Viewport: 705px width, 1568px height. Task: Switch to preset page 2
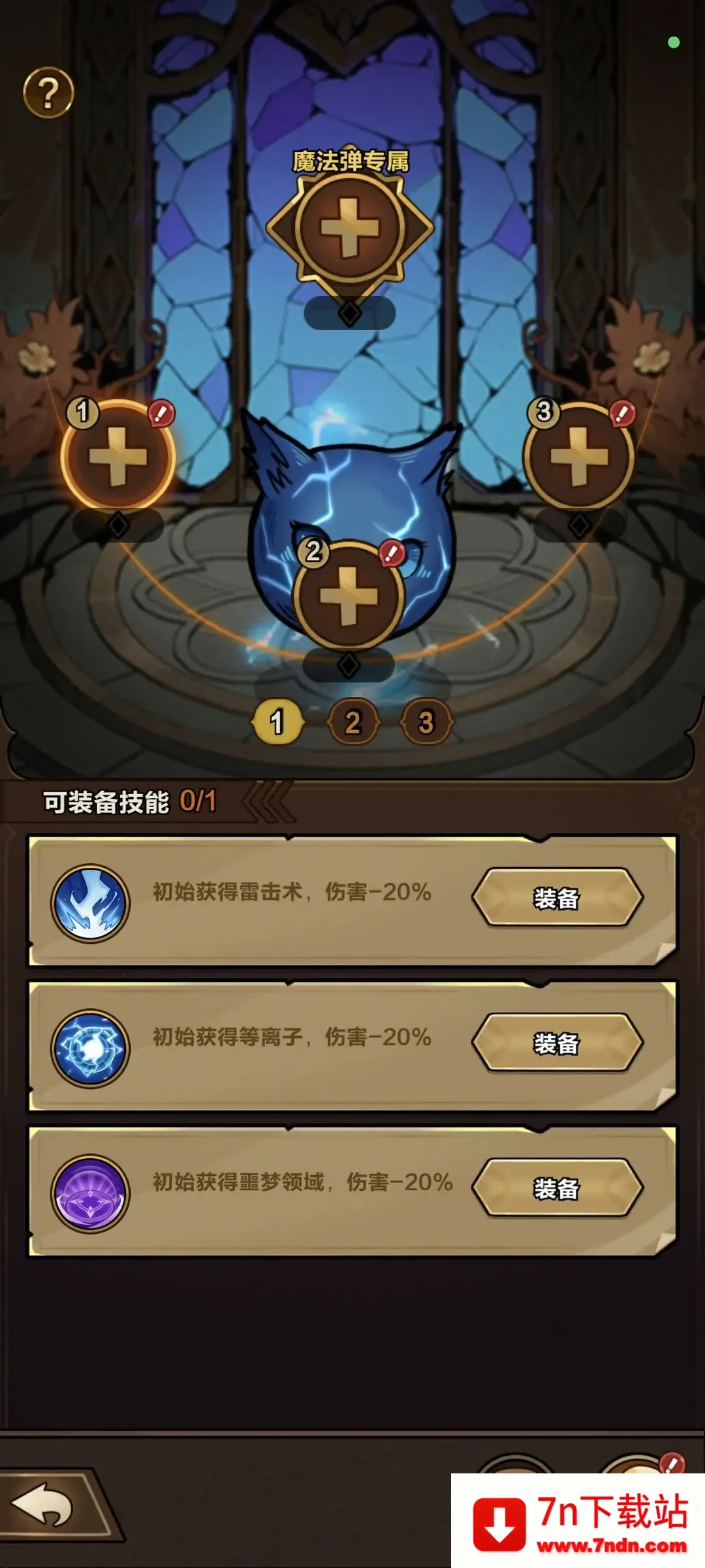[352, 722]
